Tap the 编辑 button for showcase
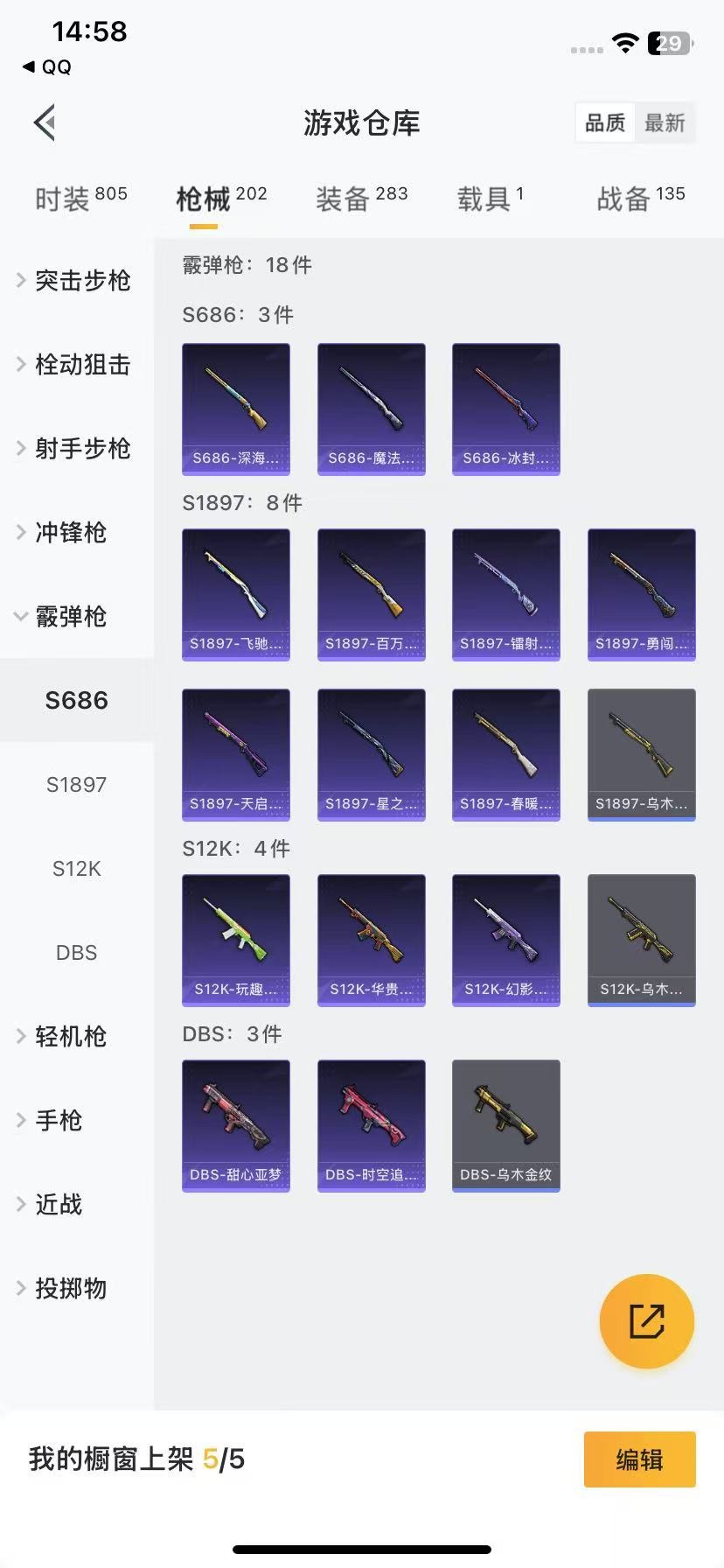 [x=639, y=1459]
